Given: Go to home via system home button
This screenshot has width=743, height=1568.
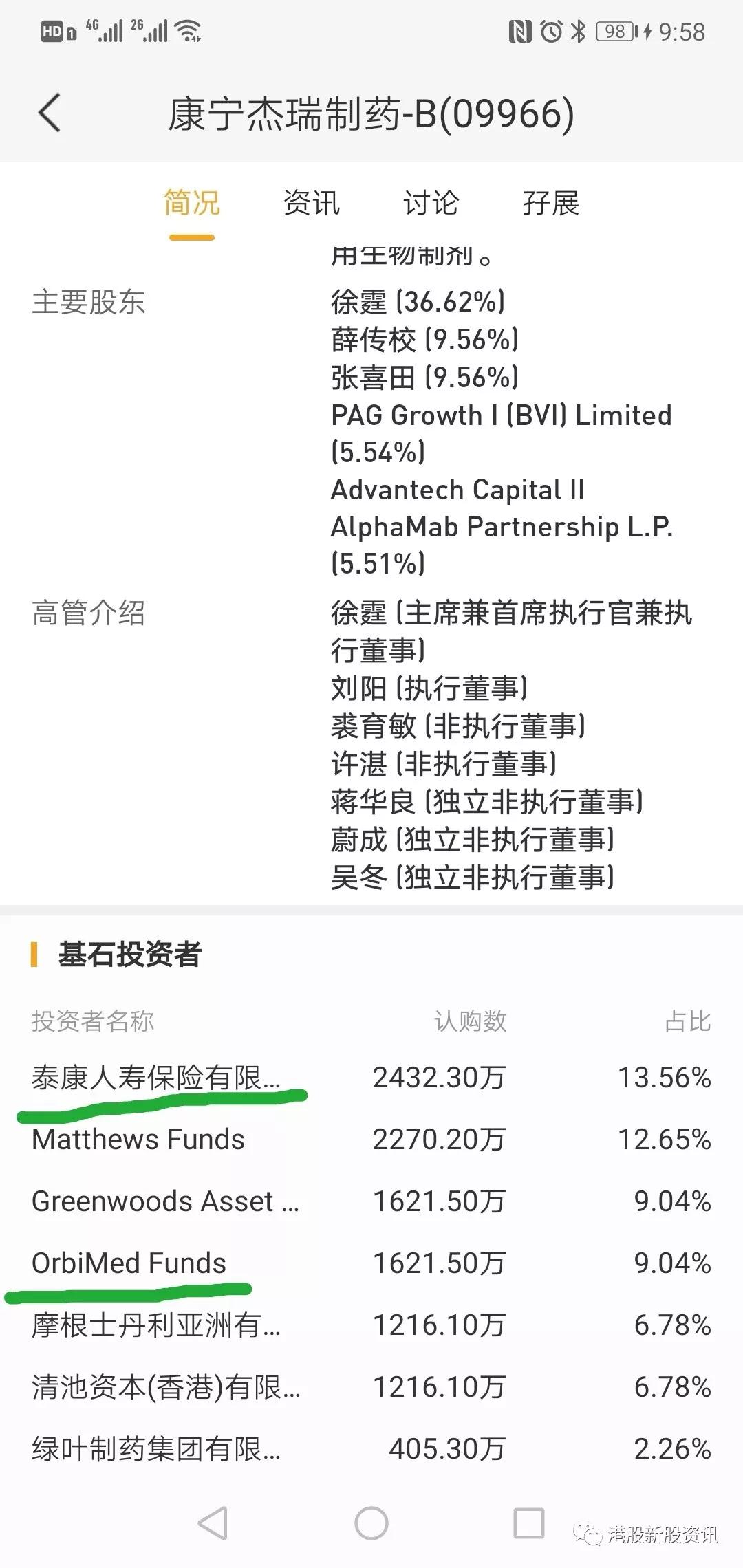Looking at the screenshot, I should pos(371,1523).
